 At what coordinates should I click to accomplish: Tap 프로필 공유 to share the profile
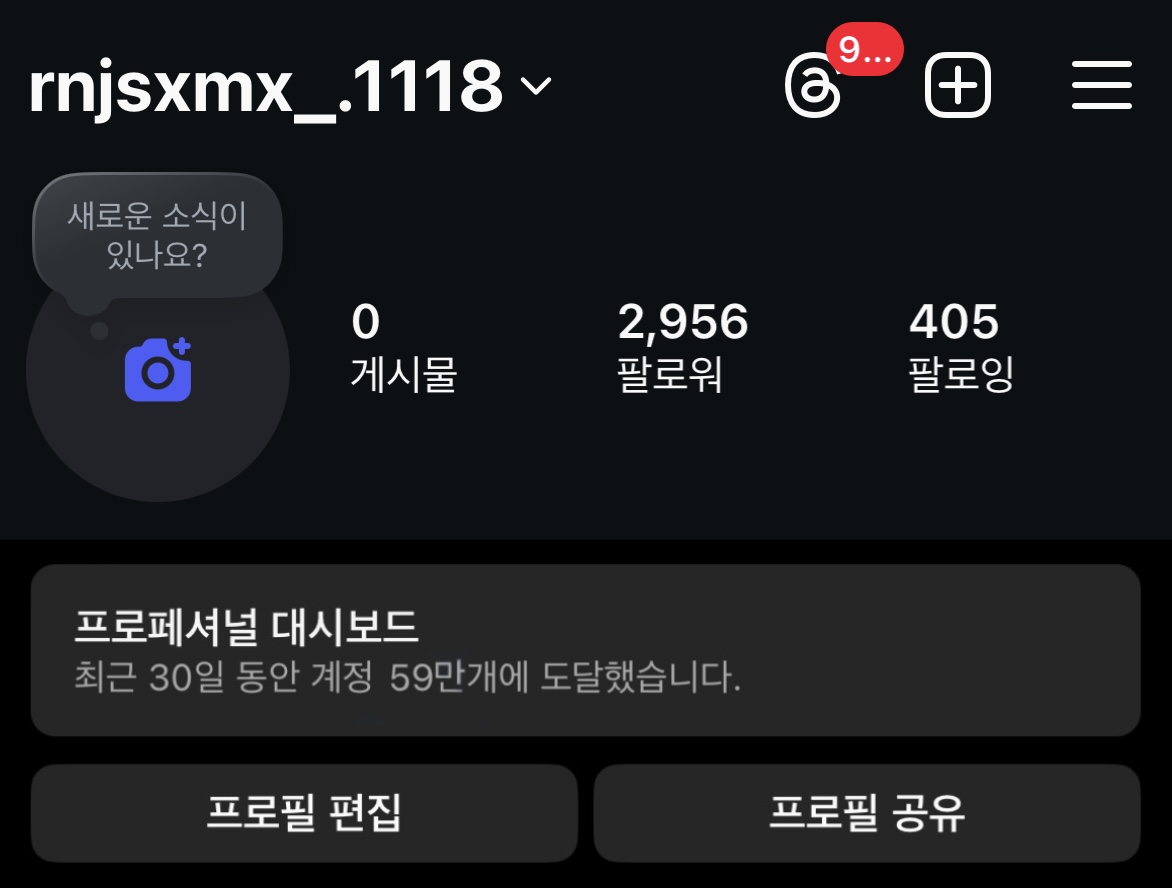[867, 813]
